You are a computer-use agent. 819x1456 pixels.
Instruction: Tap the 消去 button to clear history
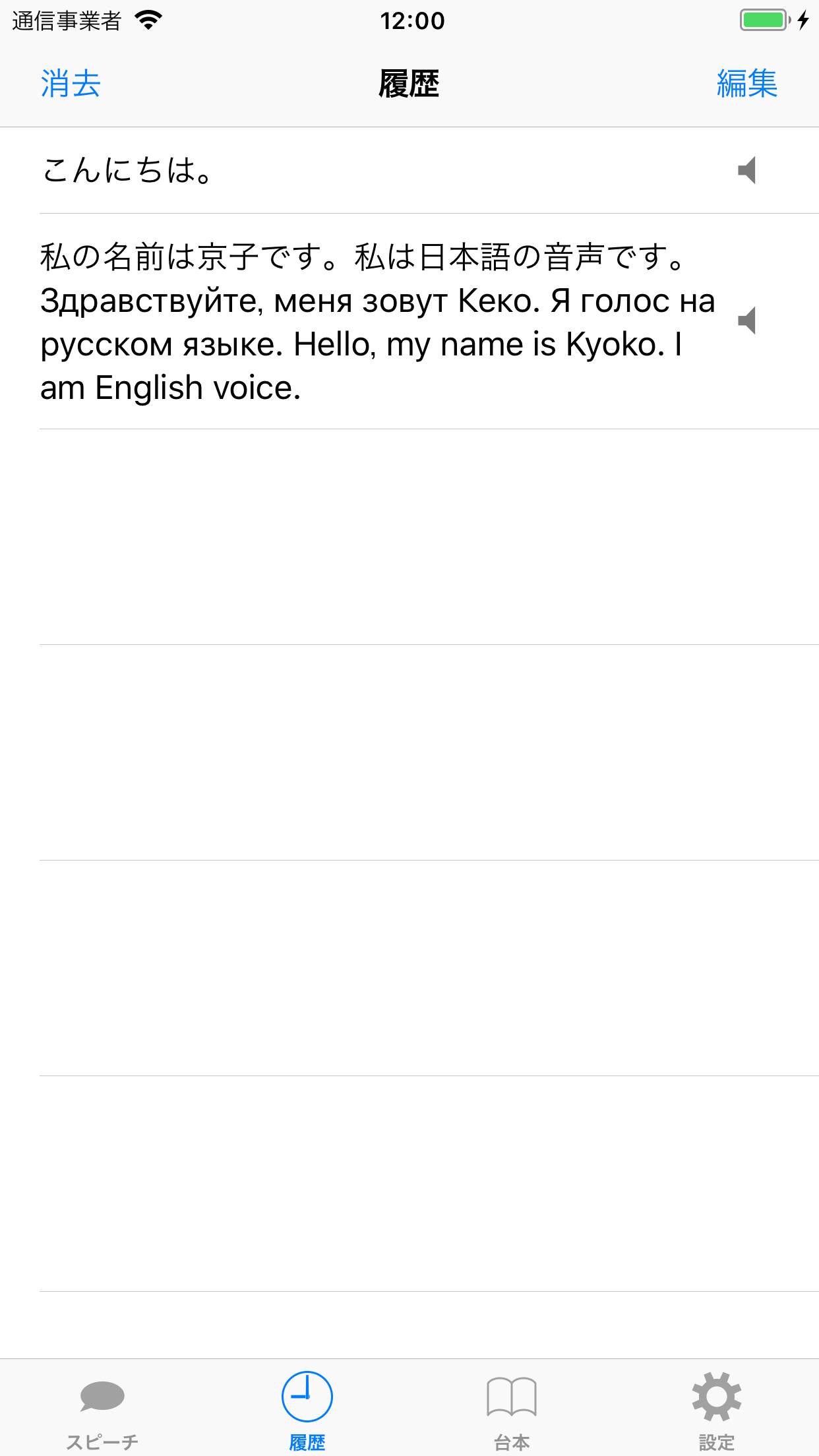coord(71,84)
